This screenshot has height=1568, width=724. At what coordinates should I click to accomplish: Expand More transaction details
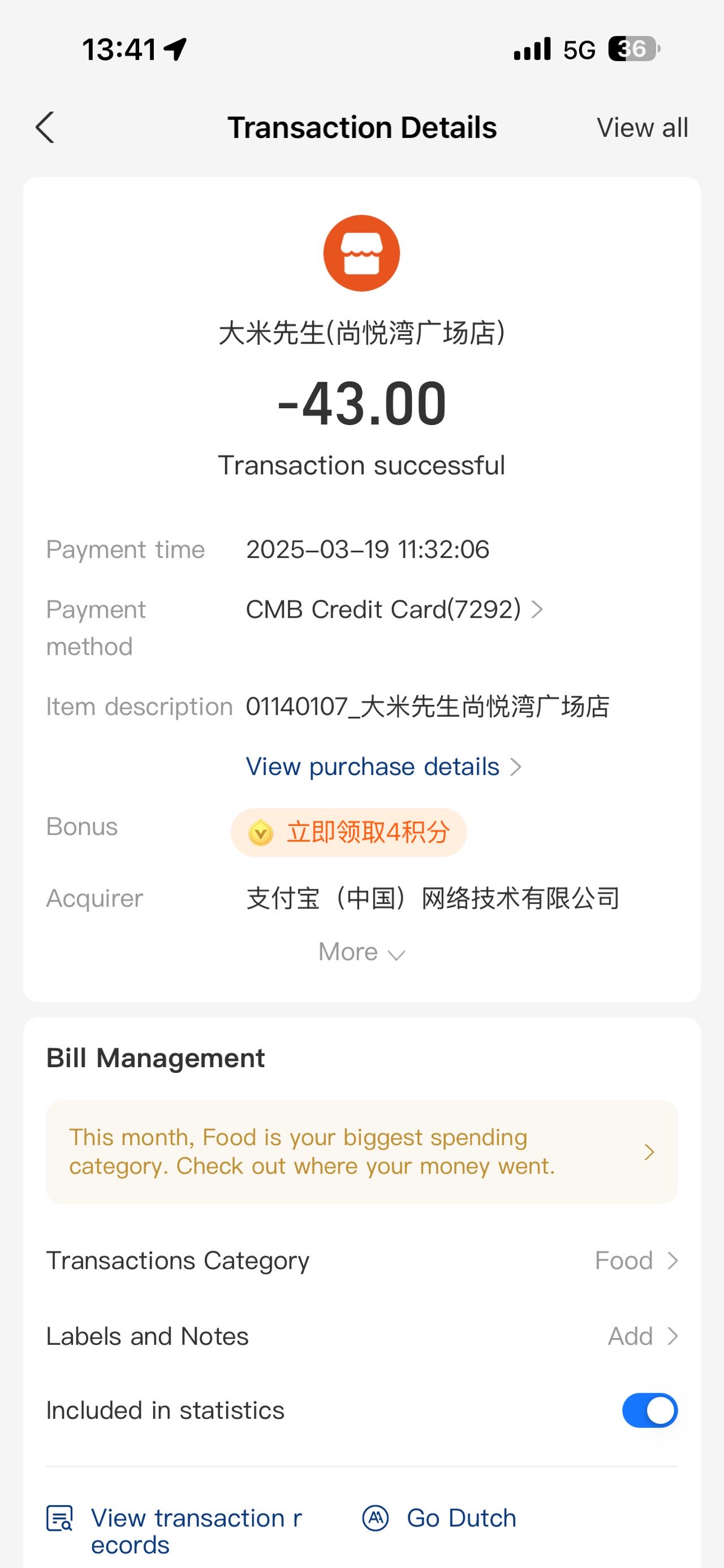(361, 952)
